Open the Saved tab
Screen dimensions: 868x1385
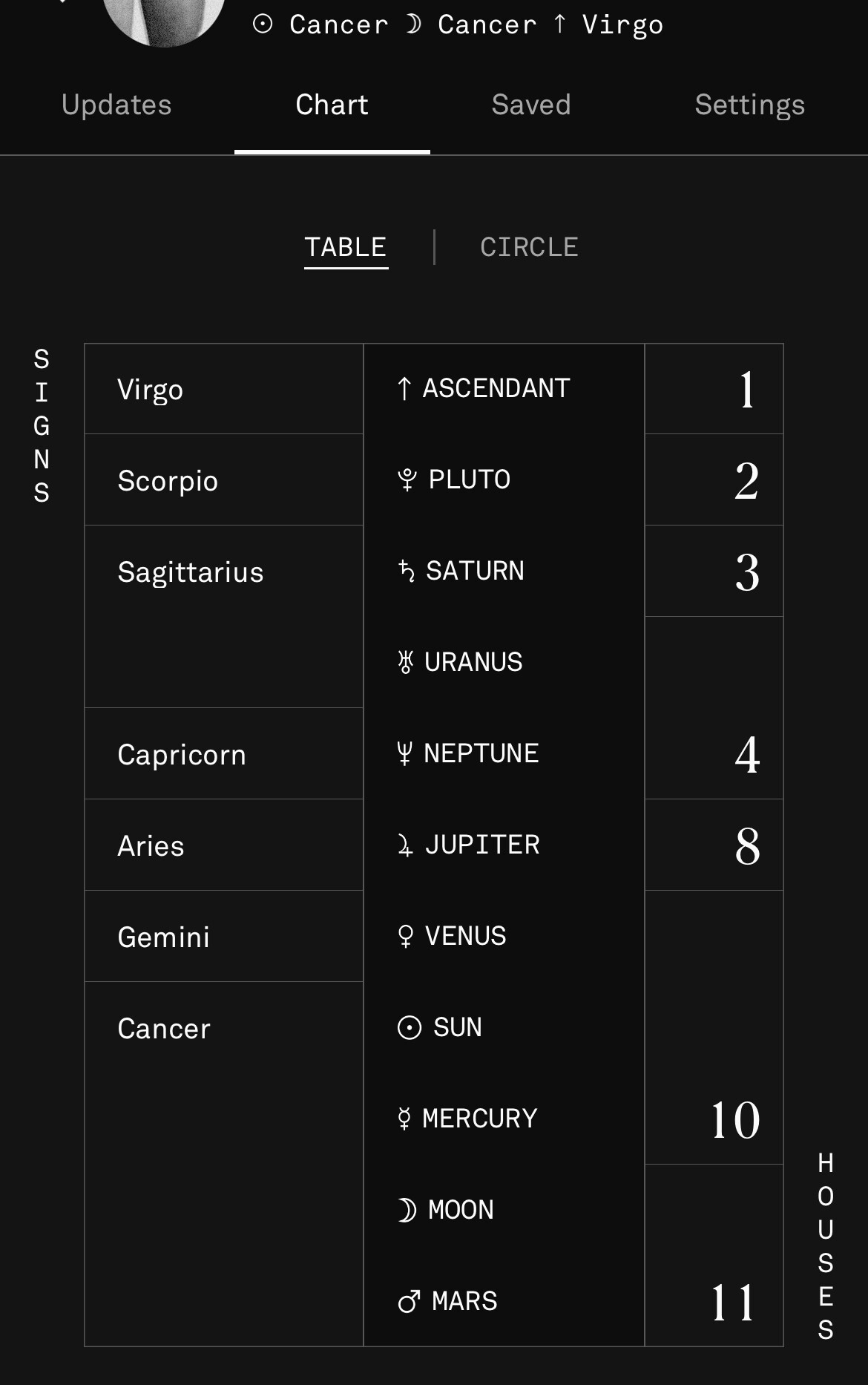pos(531,105)
